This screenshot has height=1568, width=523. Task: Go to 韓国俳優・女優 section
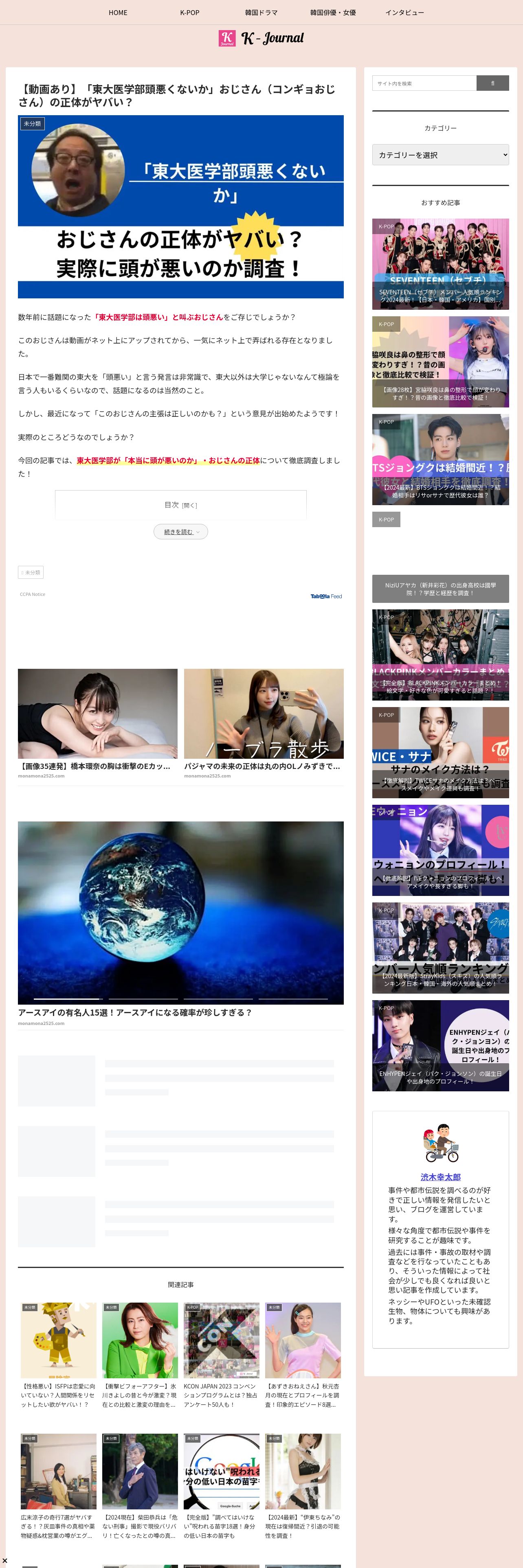tap(333, 12)
